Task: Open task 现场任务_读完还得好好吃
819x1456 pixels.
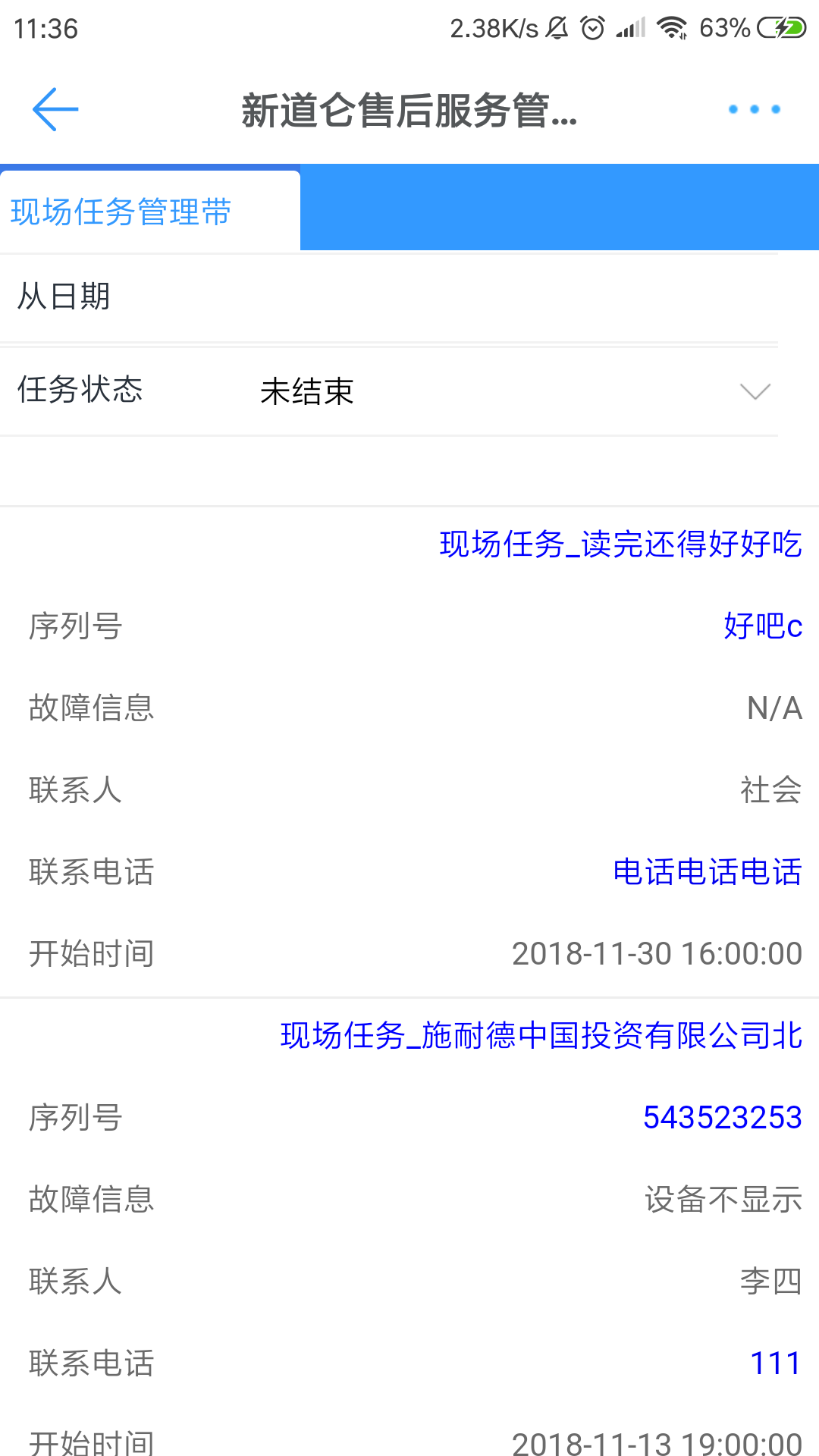Action: (620, 544)
